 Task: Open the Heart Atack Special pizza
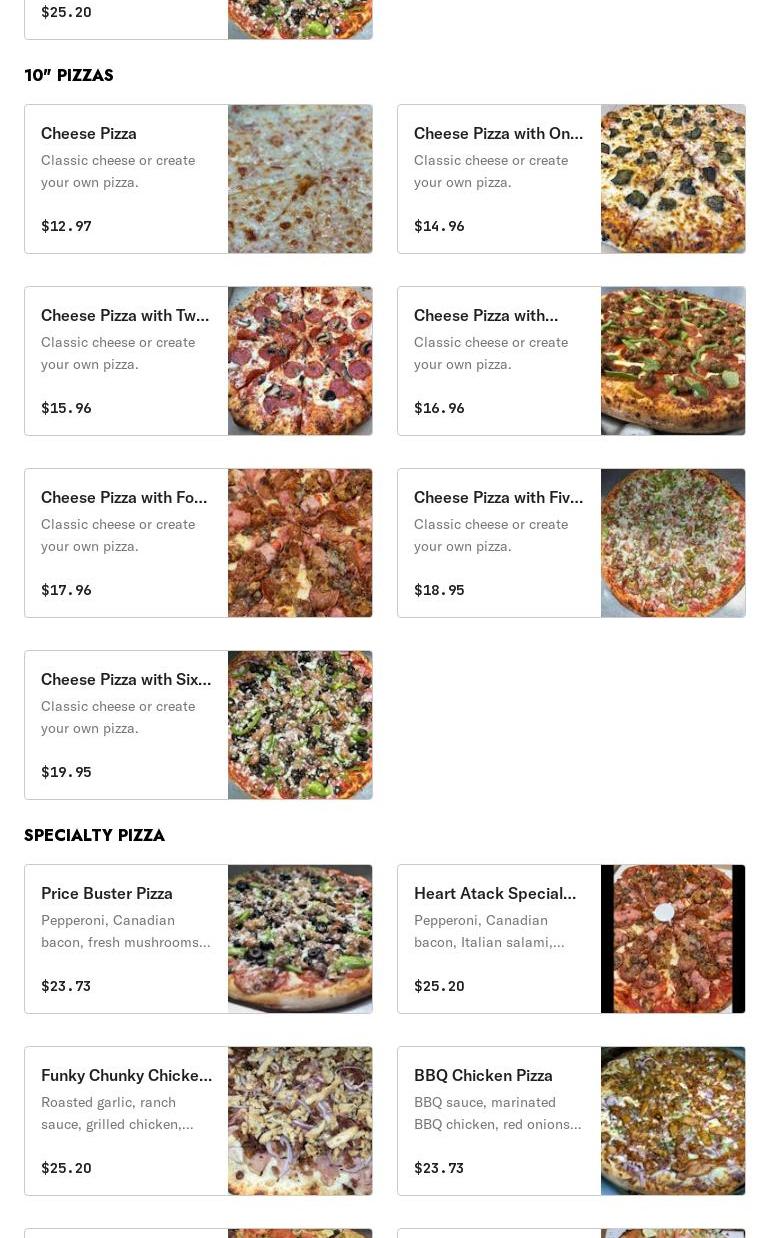(x=571, y=939)
